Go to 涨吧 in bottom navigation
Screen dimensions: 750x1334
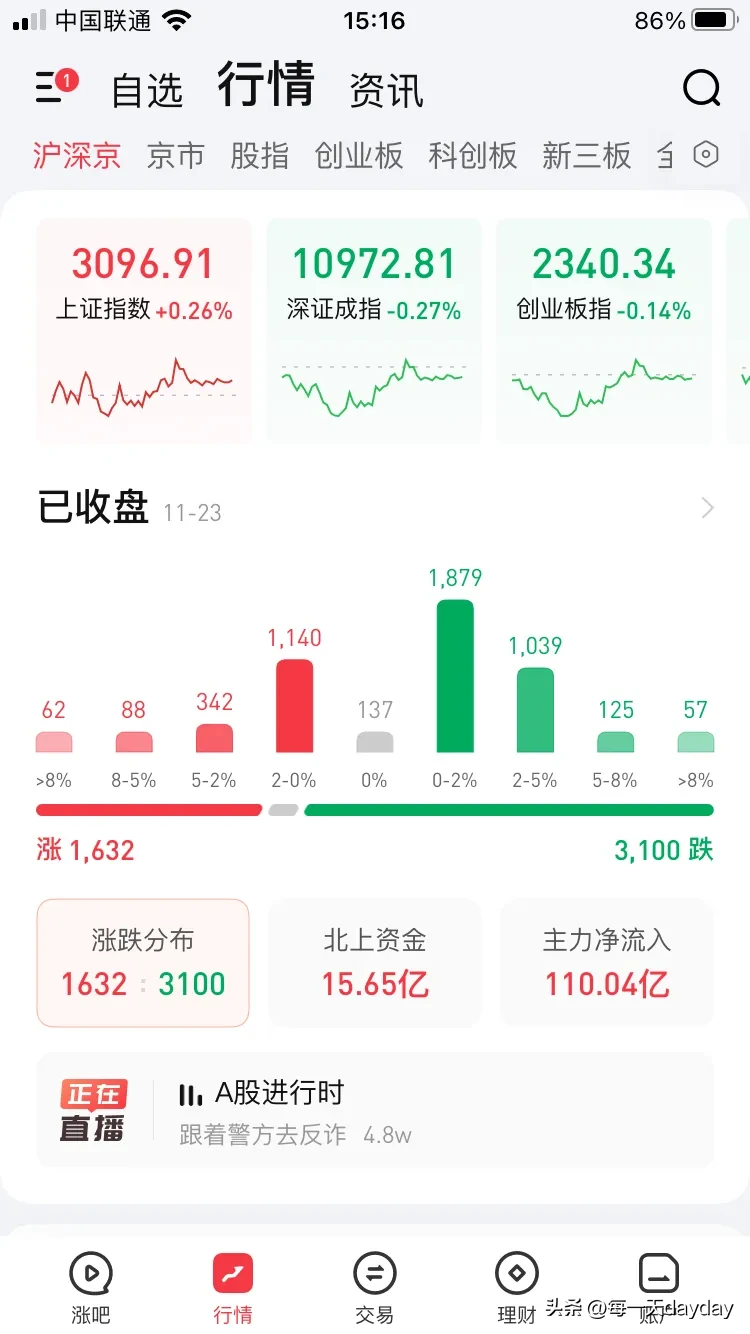coord(90,1288)
